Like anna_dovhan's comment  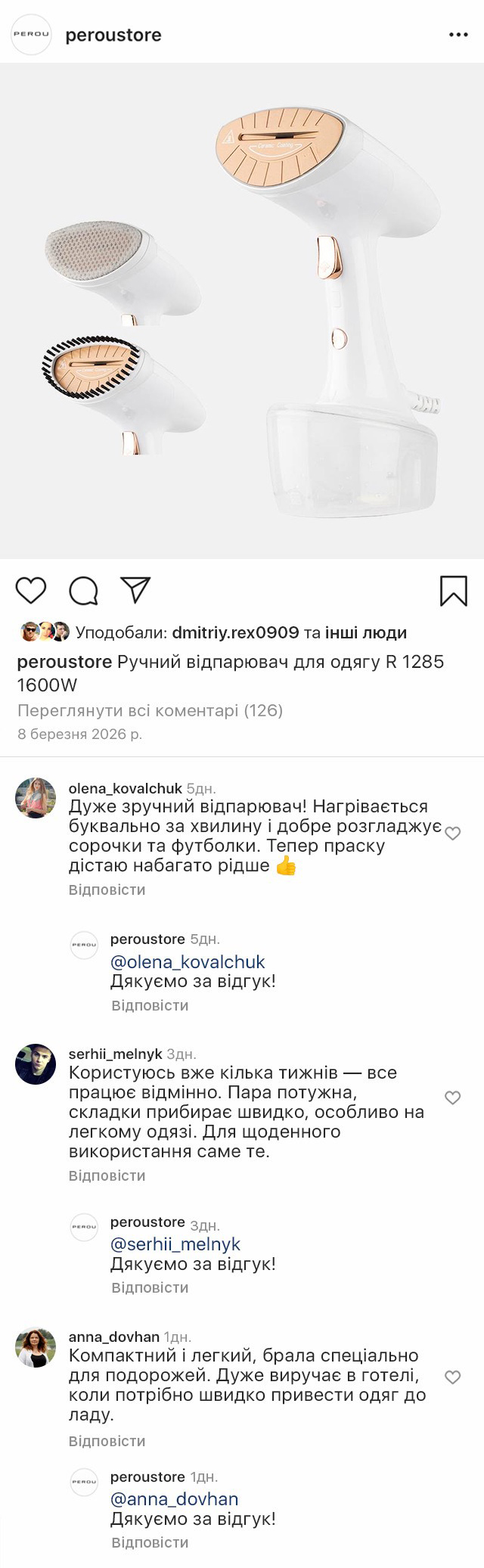(x=452, y=1377)
